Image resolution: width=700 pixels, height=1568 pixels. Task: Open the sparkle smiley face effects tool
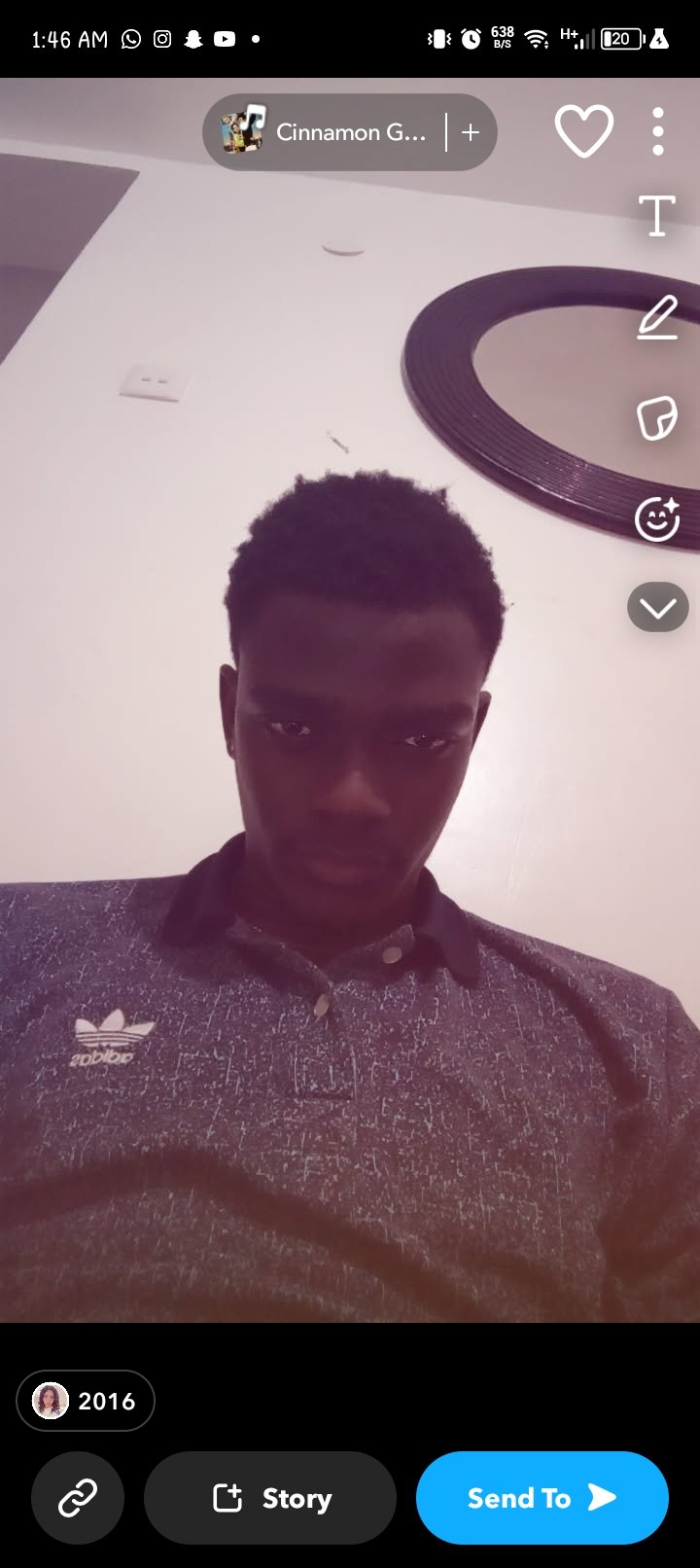[657, 518]
